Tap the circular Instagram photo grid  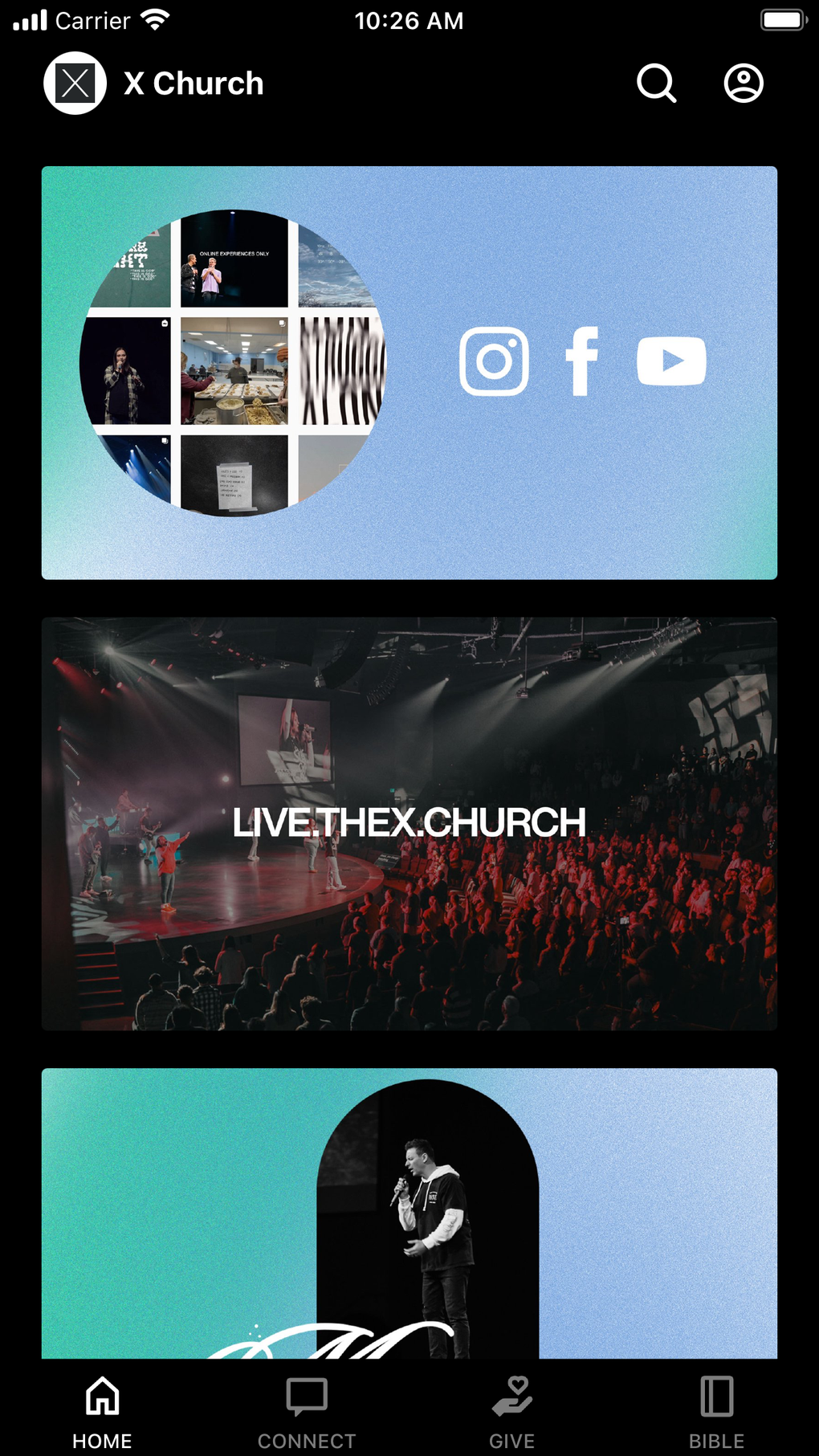pyautogui.click(x=233, y=363)
